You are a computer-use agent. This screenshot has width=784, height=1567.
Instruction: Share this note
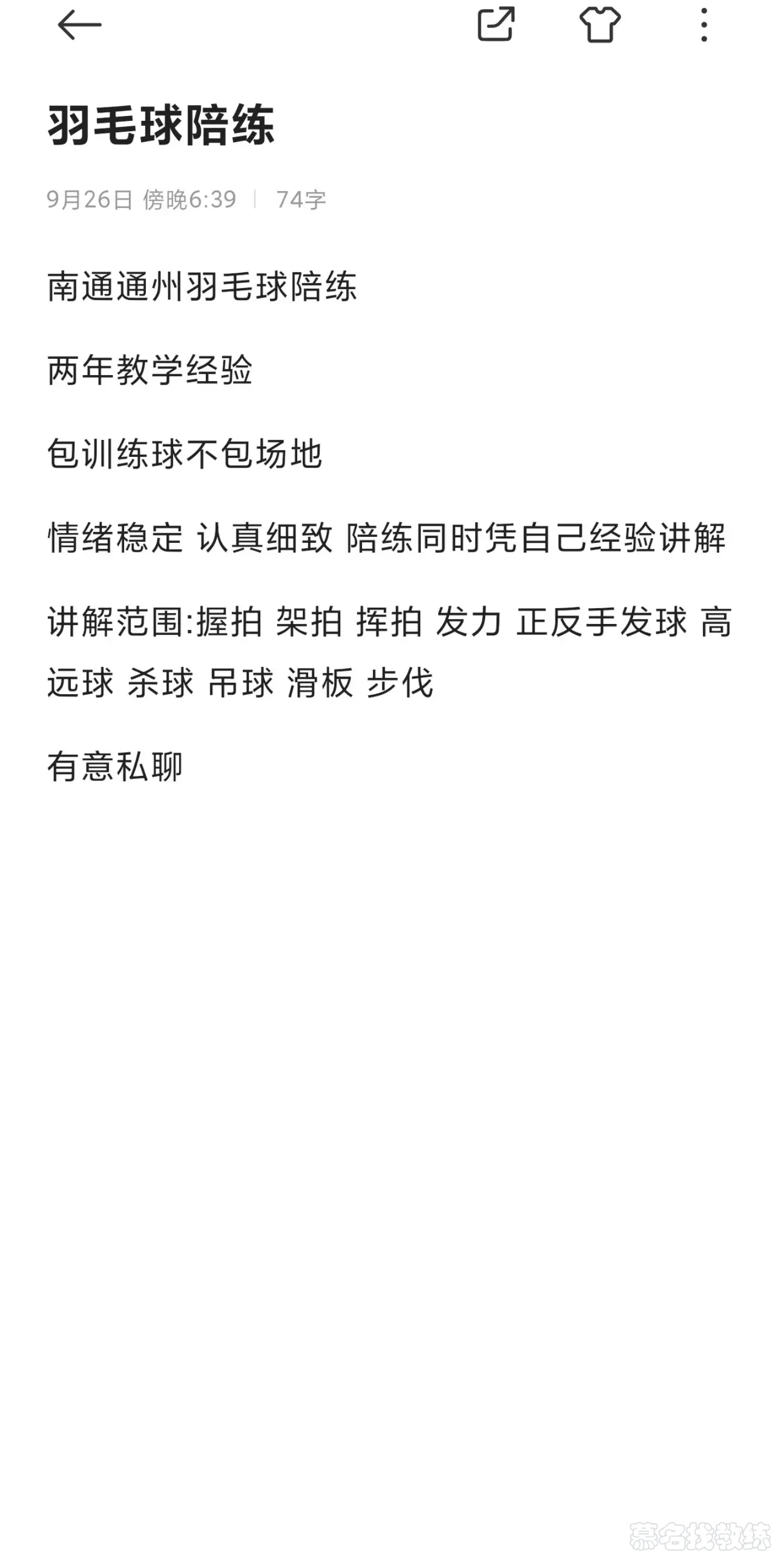pyautogui.click(x=495, y=25)
